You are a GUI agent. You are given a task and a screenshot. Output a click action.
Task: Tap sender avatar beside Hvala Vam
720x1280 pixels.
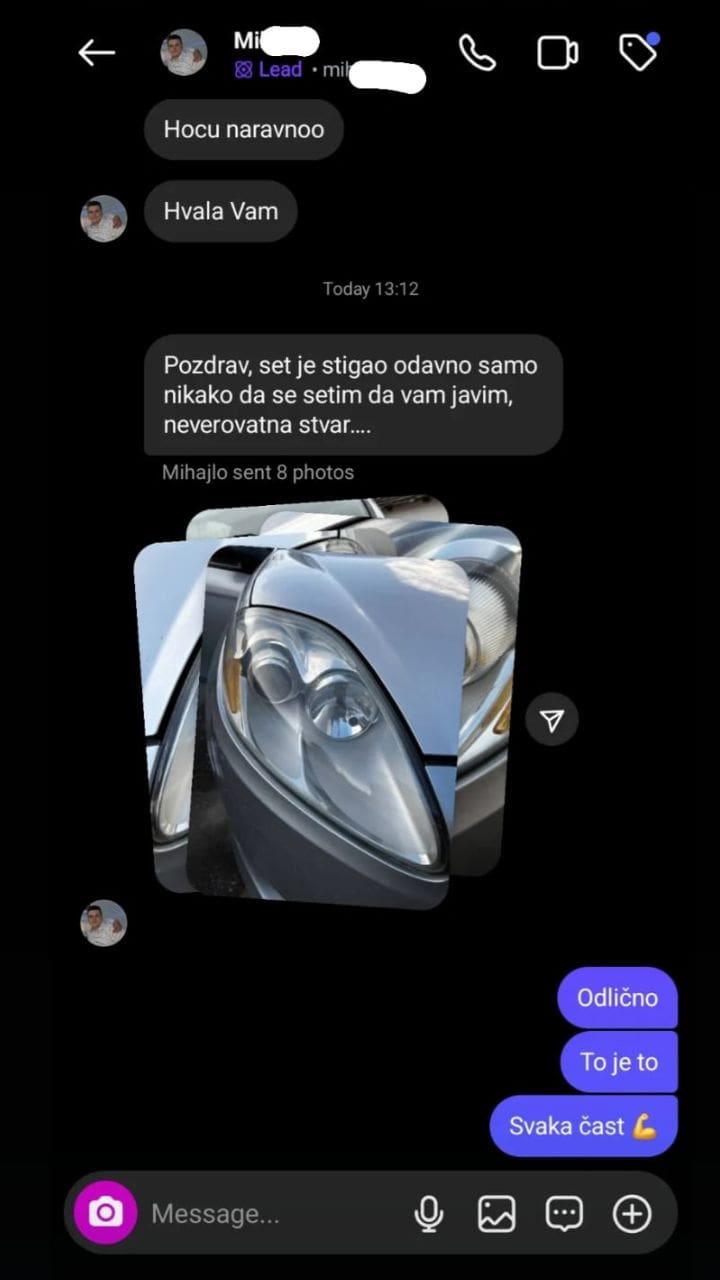click(x=104, y=219)
